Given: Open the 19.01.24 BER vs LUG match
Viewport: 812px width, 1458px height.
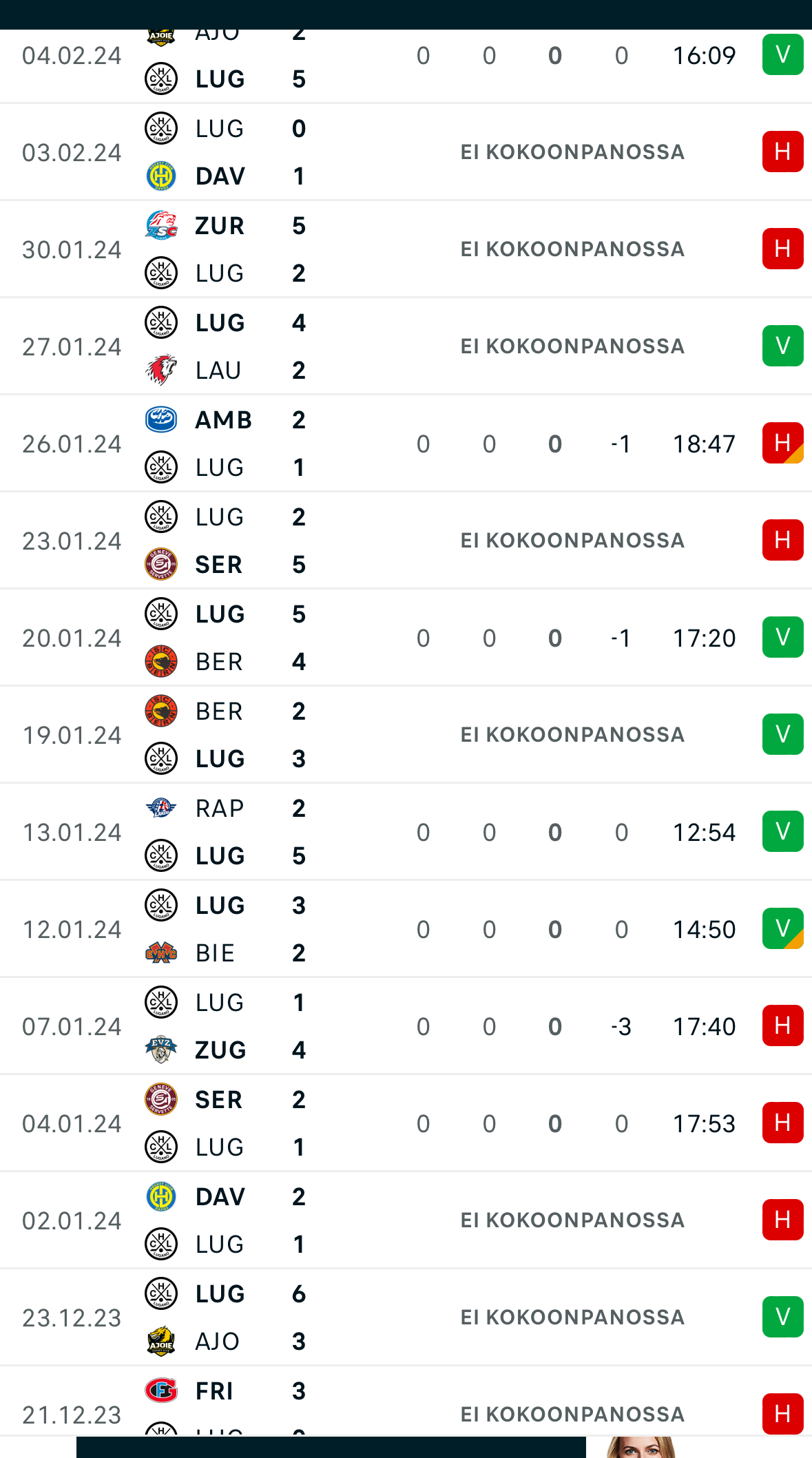Looking at the screenshot, I should tap(406, 735).
